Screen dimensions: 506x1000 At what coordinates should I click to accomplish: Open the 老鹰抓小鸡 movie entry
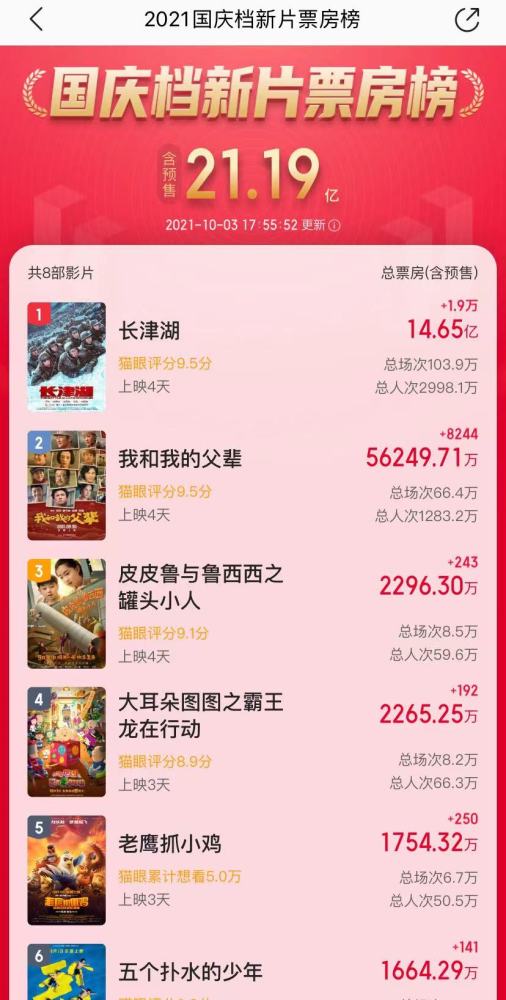coord(253,870)
